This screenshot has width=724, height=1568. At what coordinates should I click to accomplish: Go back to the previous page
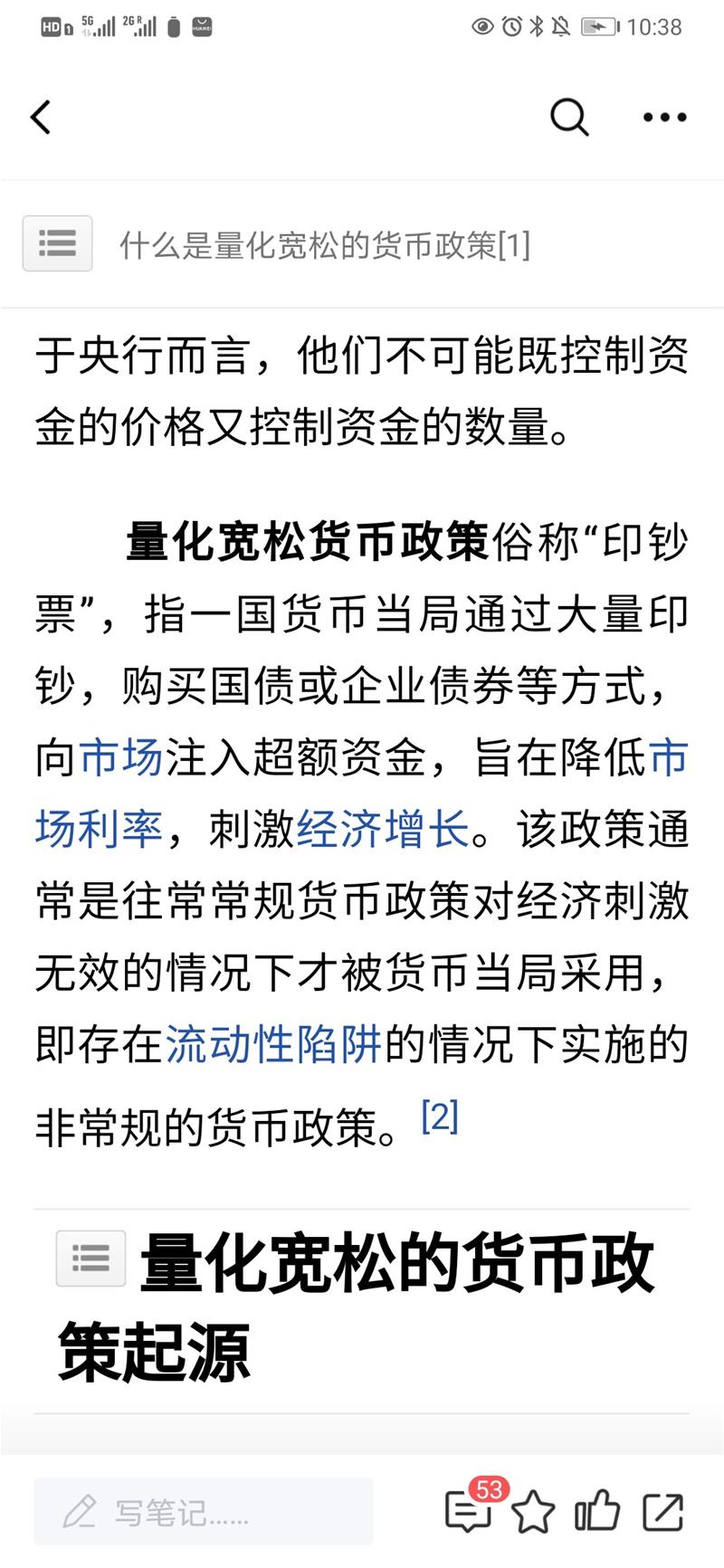[42, 118]
